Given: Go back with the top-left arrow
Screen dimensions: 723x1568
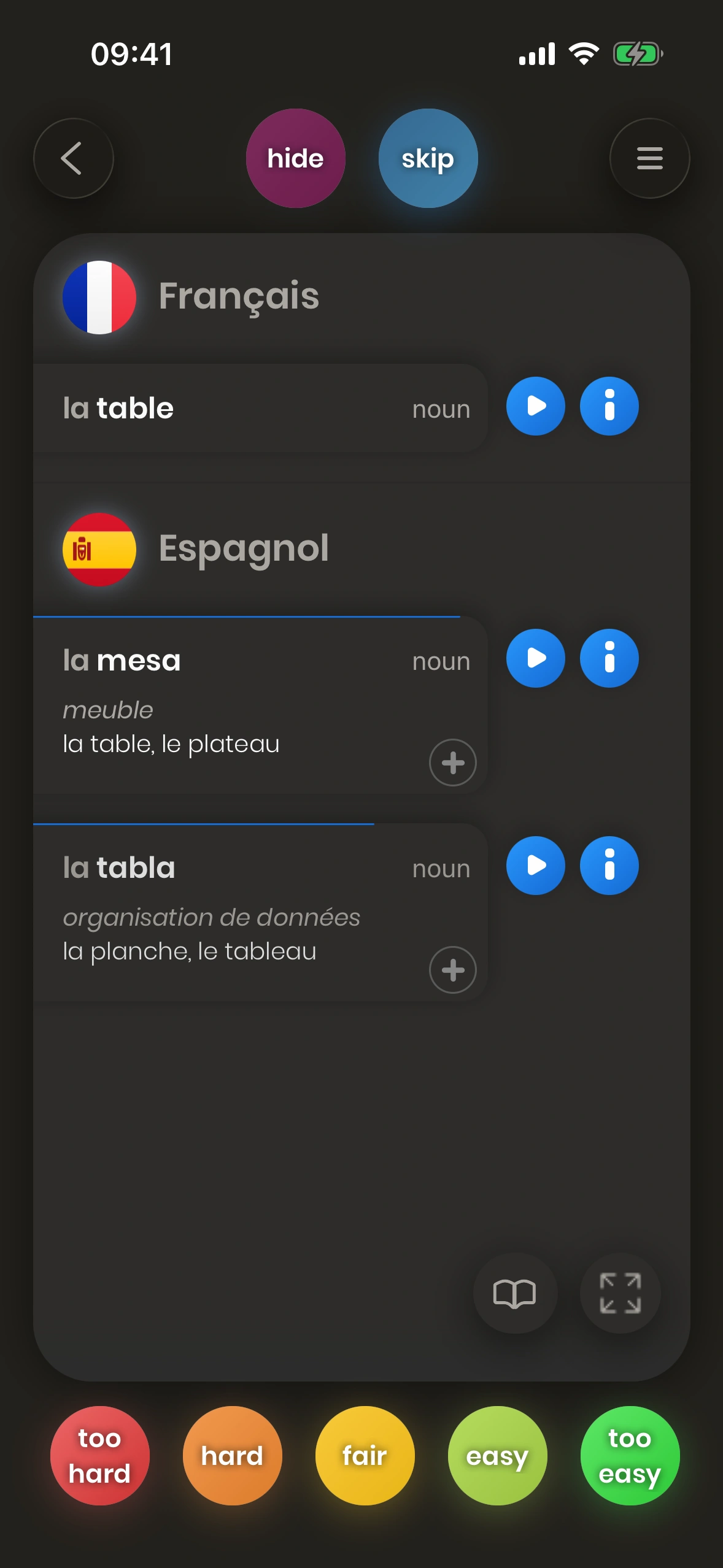Looking at the screenshot, I should (73, 158).
